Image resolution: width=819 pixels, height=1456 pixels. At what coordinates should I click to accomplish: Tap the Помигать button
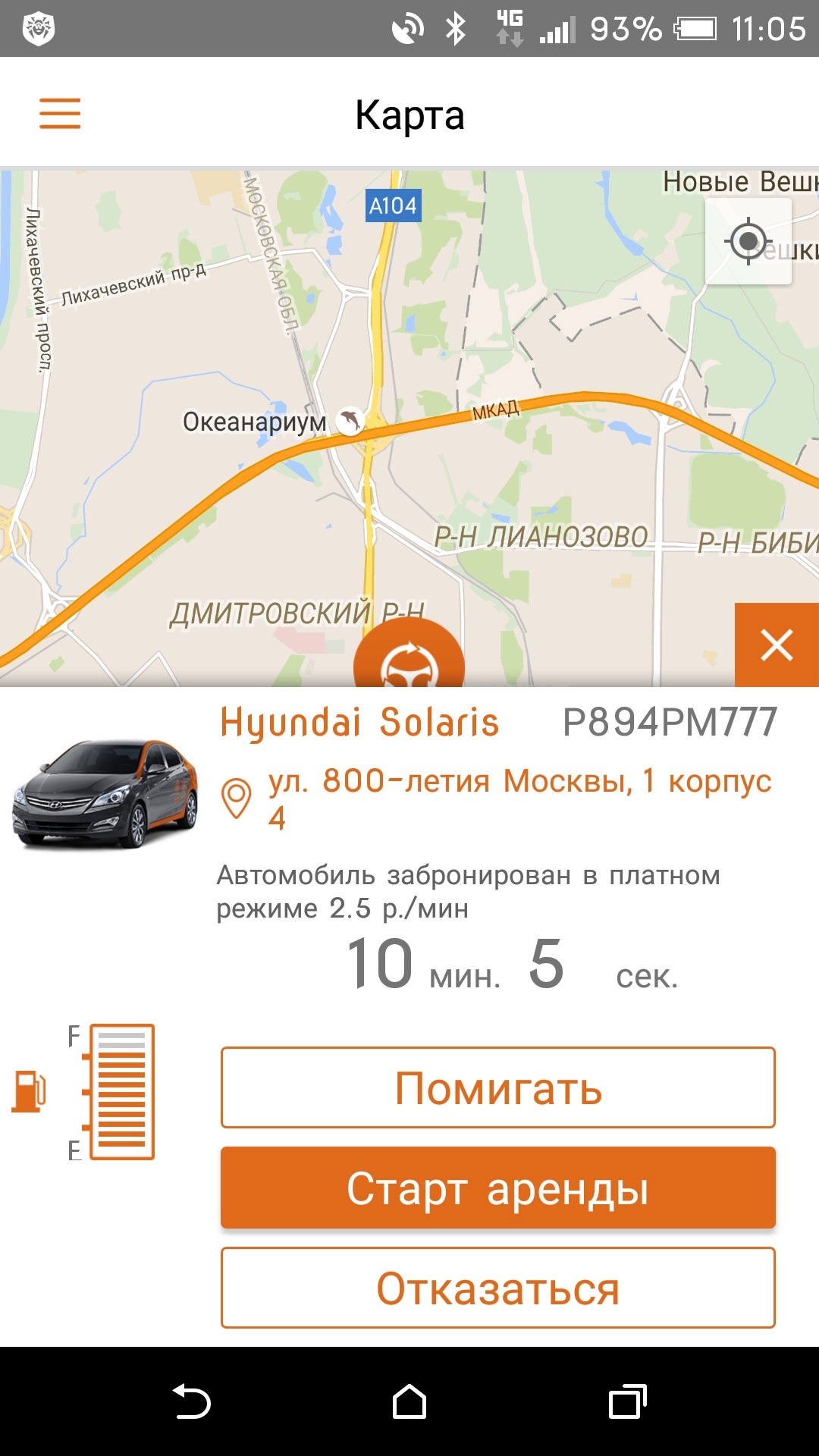(498, 1087)
